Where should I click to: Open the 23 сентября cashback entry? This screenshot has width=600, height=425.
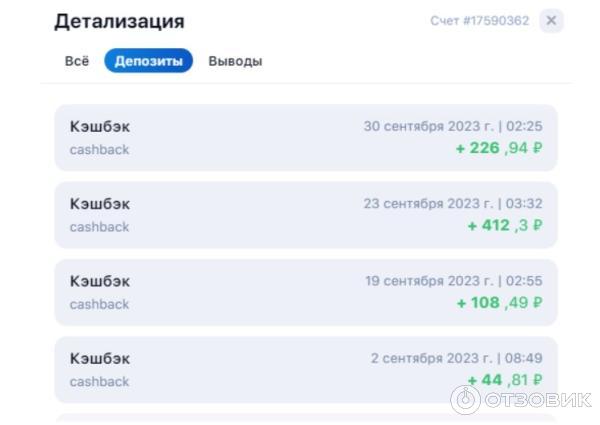point(305,215)
